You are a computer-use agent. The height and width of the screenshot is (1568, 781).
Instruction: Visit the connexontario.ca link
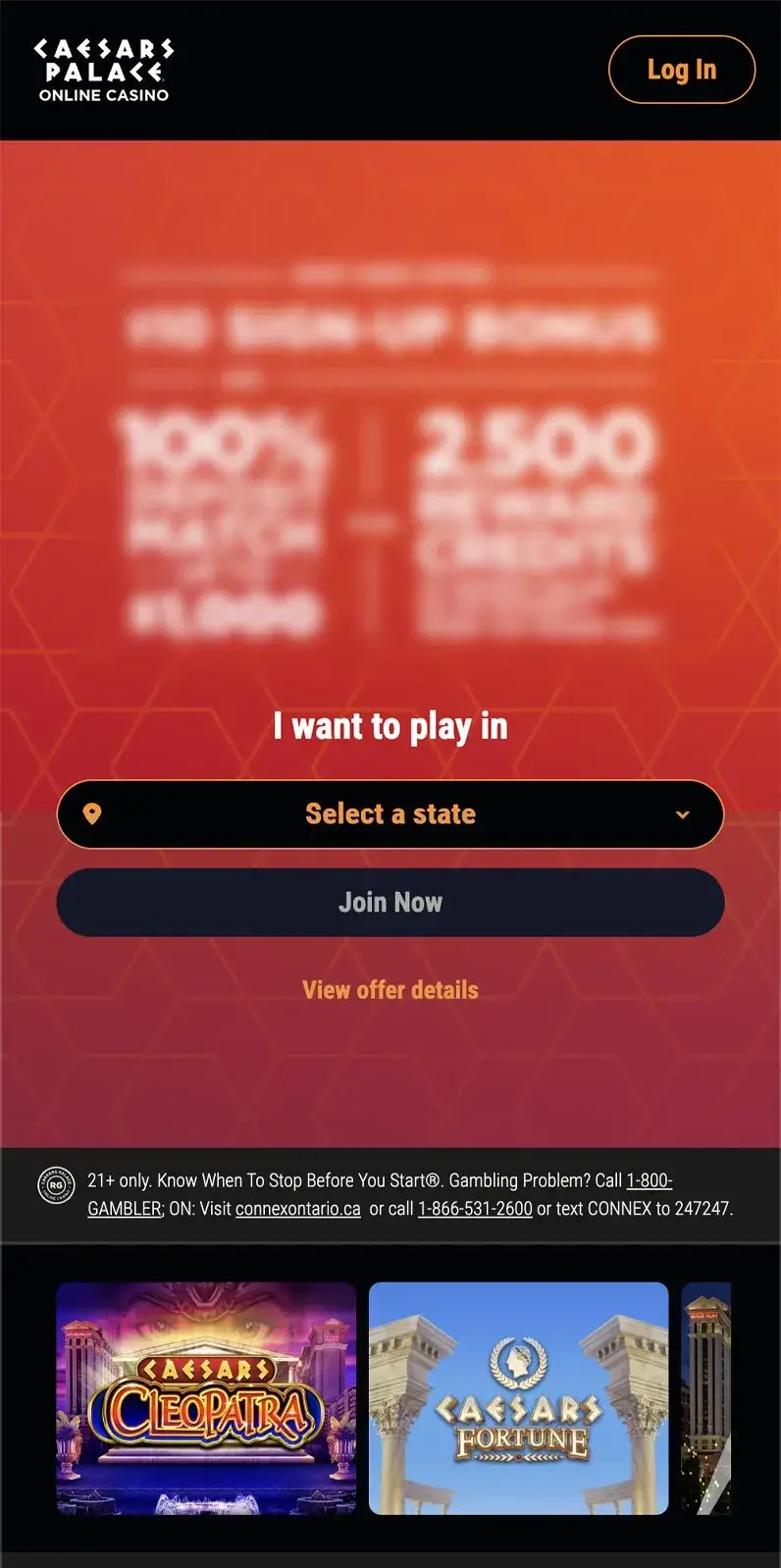click(298, 1209)
